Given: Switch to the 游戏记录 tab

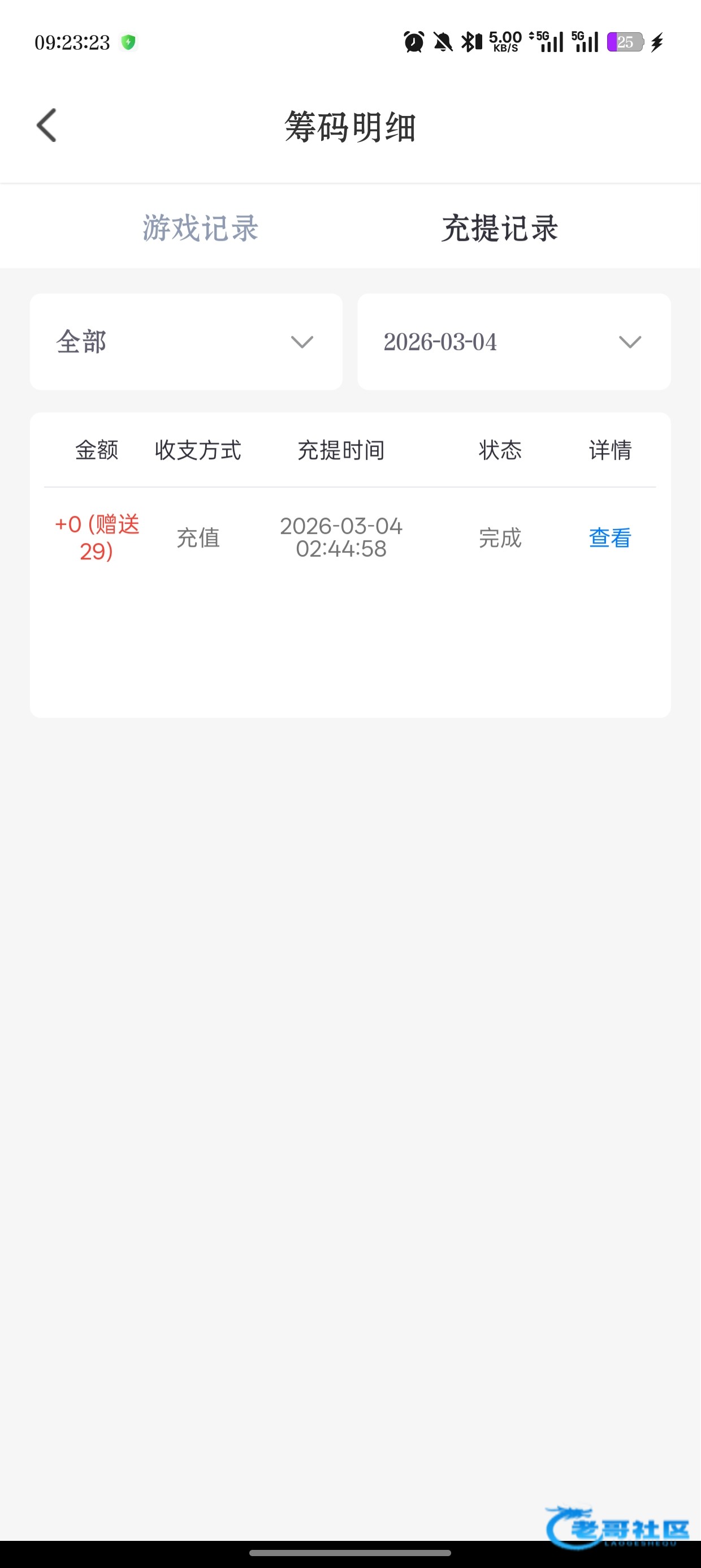Looking at the screenshot, I should [x=200, y=229].
